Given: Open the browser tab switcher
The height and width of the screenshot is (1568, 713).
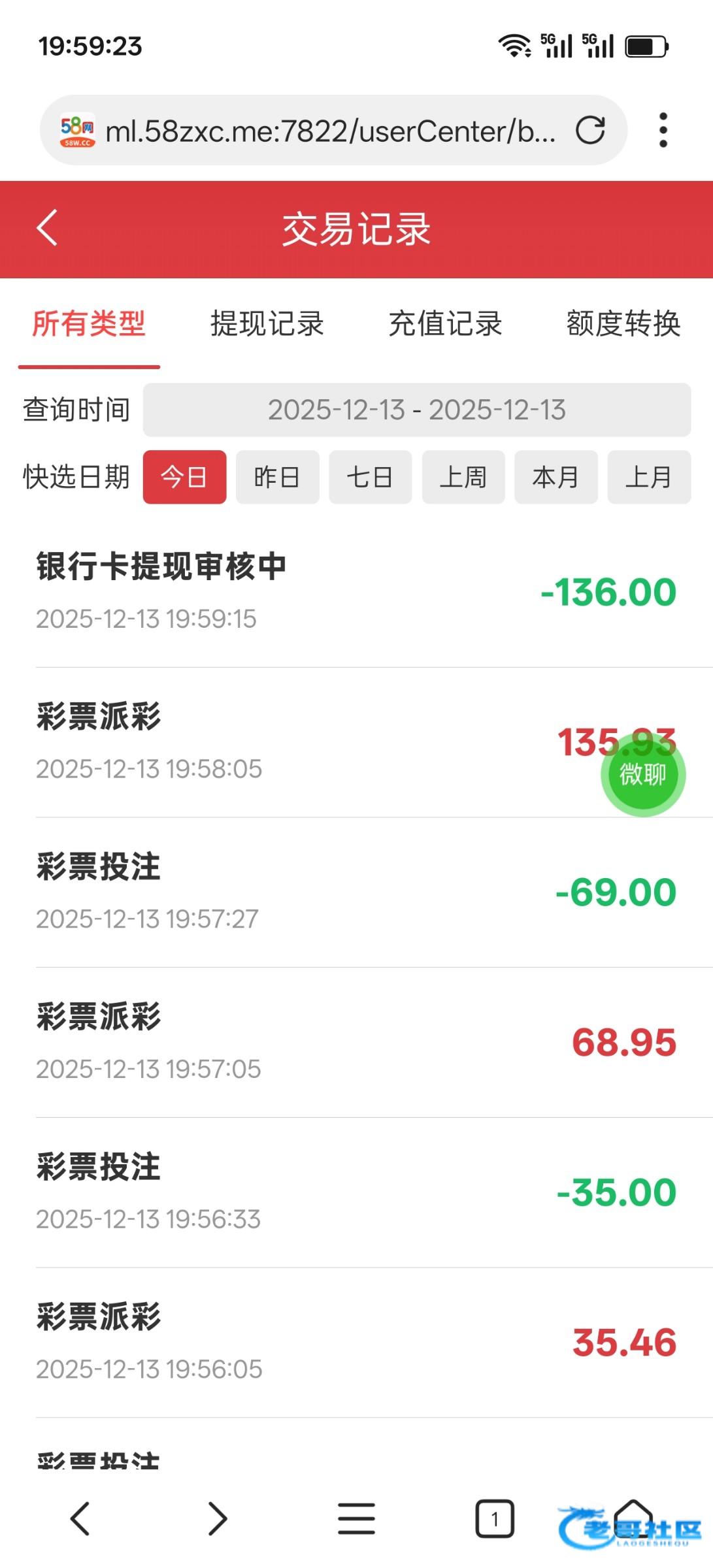Looking at the screenshot, I should click(x=494, y=1519).
